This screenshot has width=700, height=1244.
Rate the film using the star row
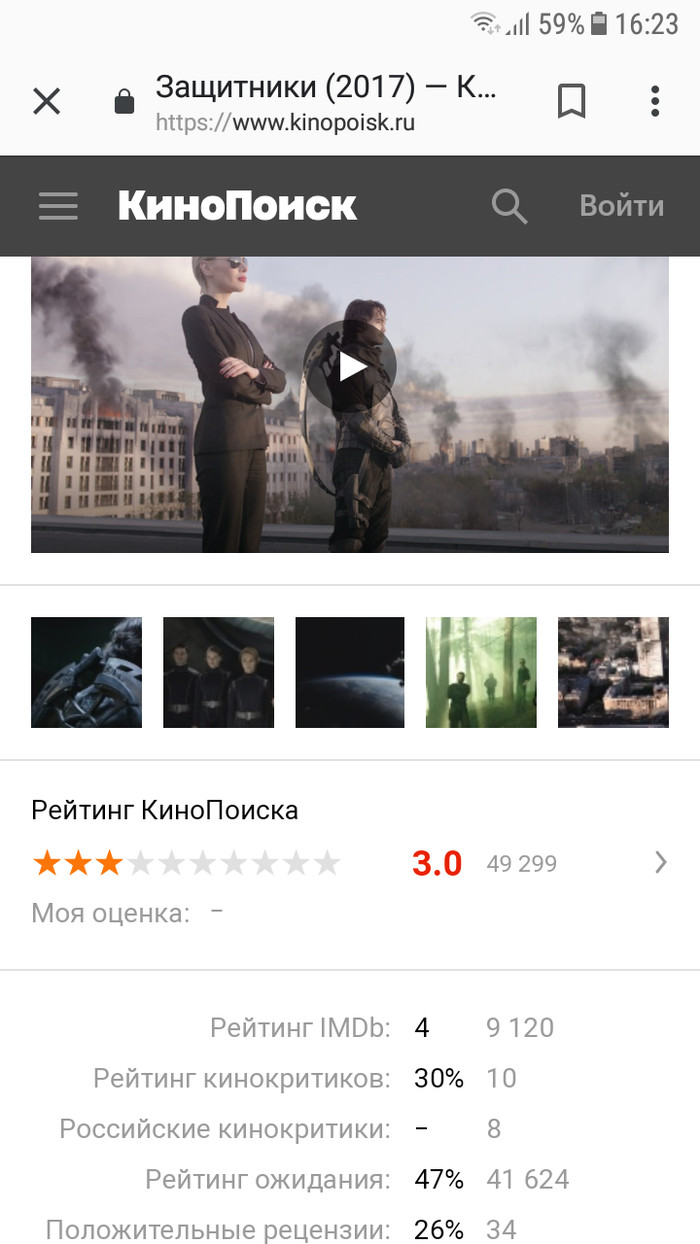tap(187, 862)
